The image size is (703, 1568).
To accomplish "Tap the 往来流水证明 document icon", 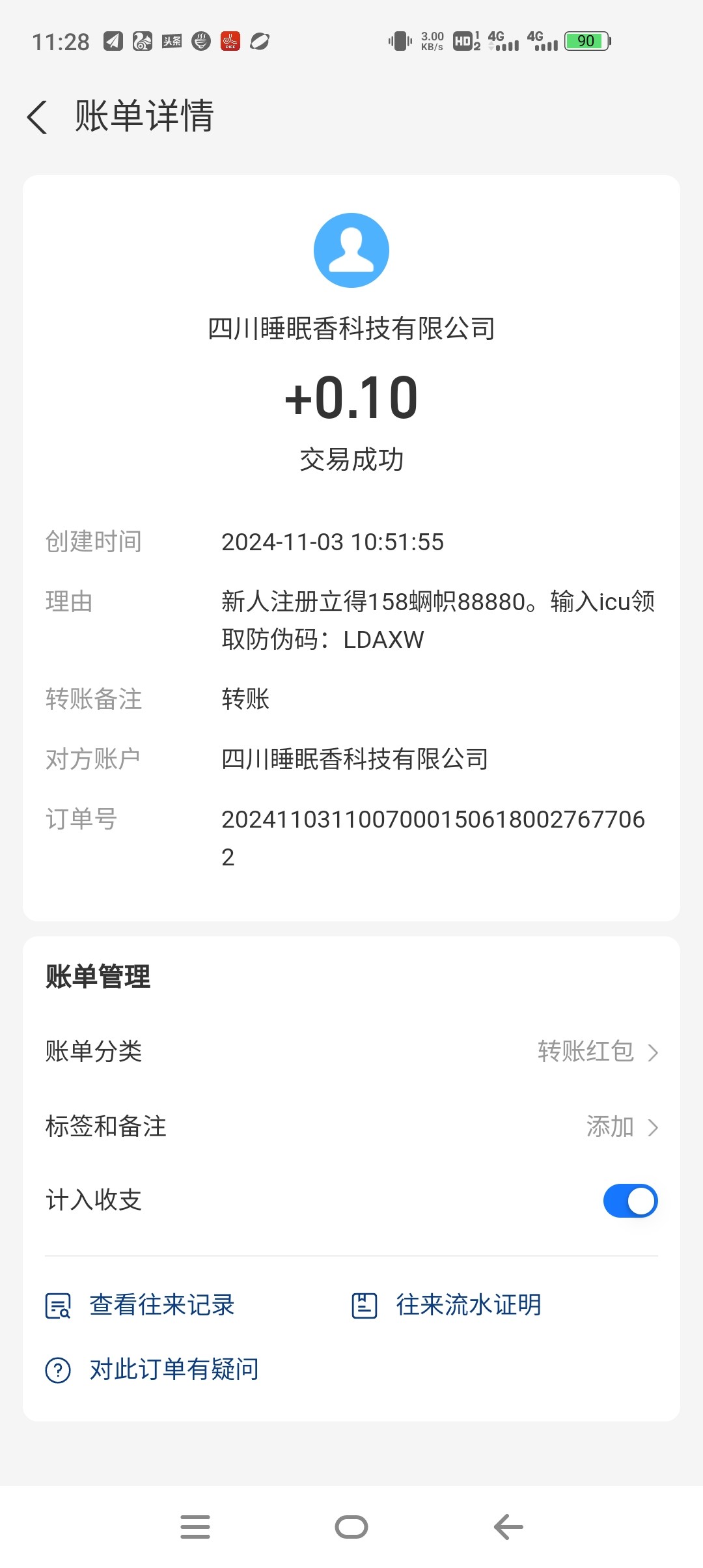I will coord(365,1305).
